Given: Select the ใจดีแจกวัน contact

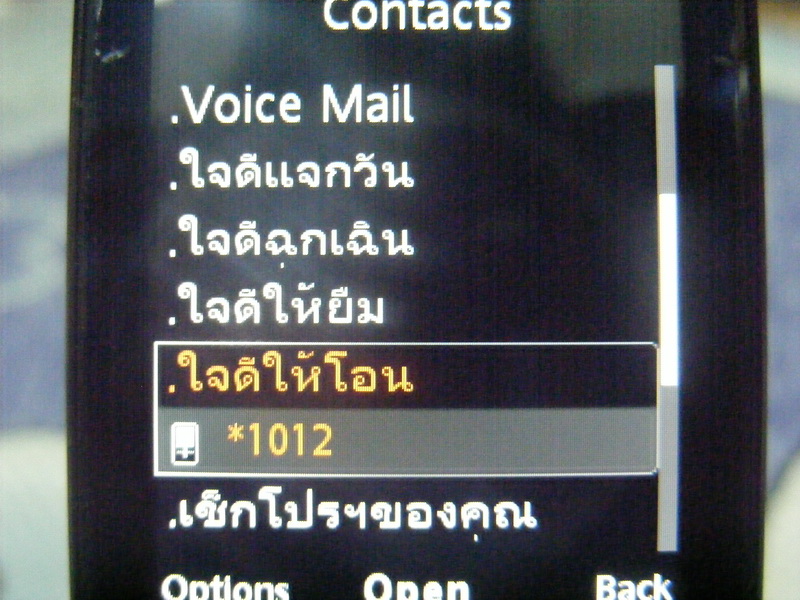Looking at the screenshot, I should point(292,176).
